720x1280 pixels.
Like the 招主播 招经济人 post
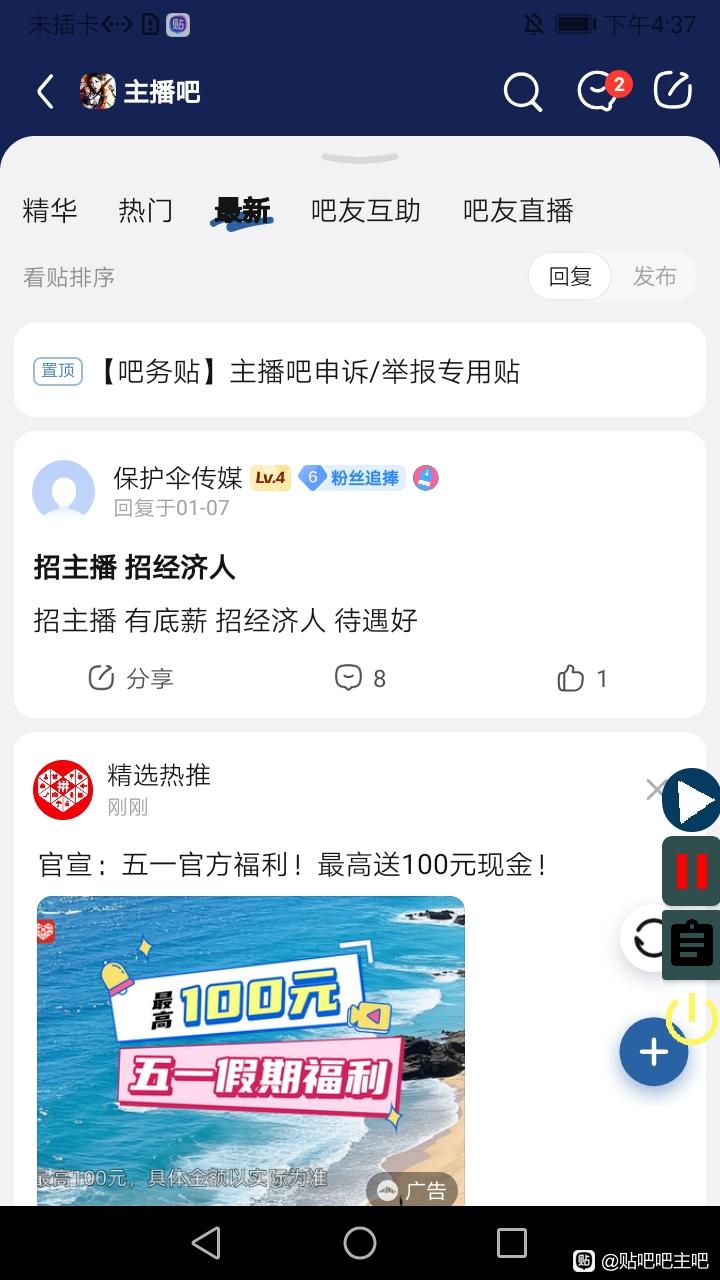[582, 679]
